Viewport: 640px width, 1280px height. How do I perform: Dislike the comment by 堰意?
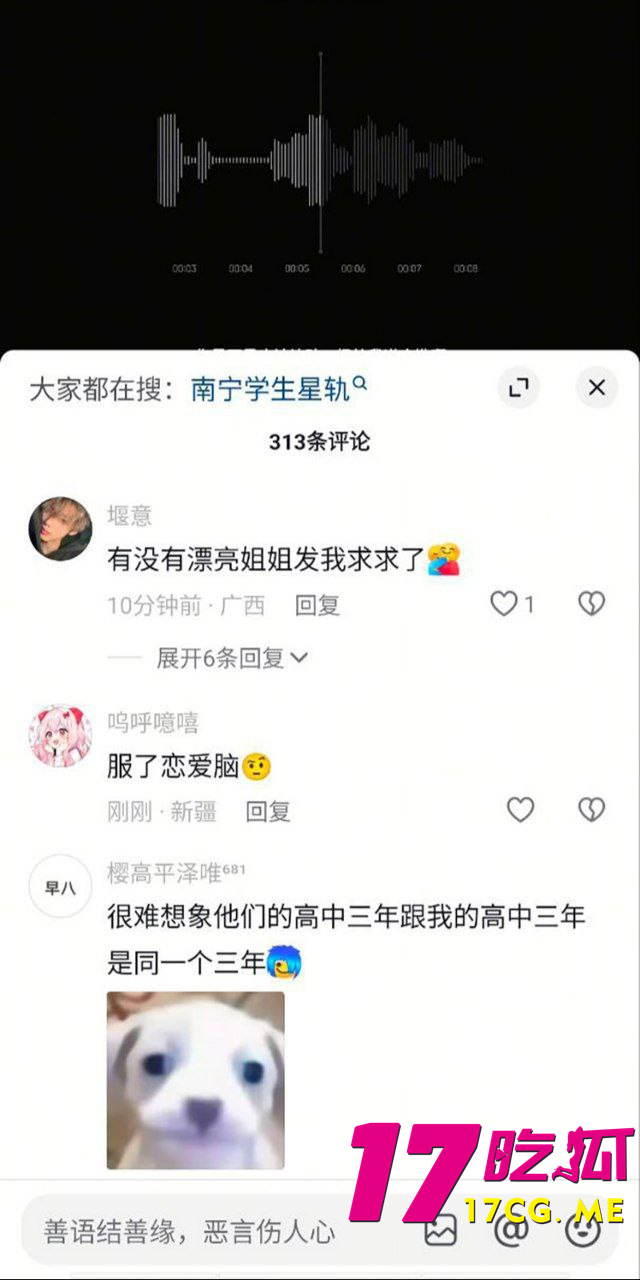click(x=592, y=604)
